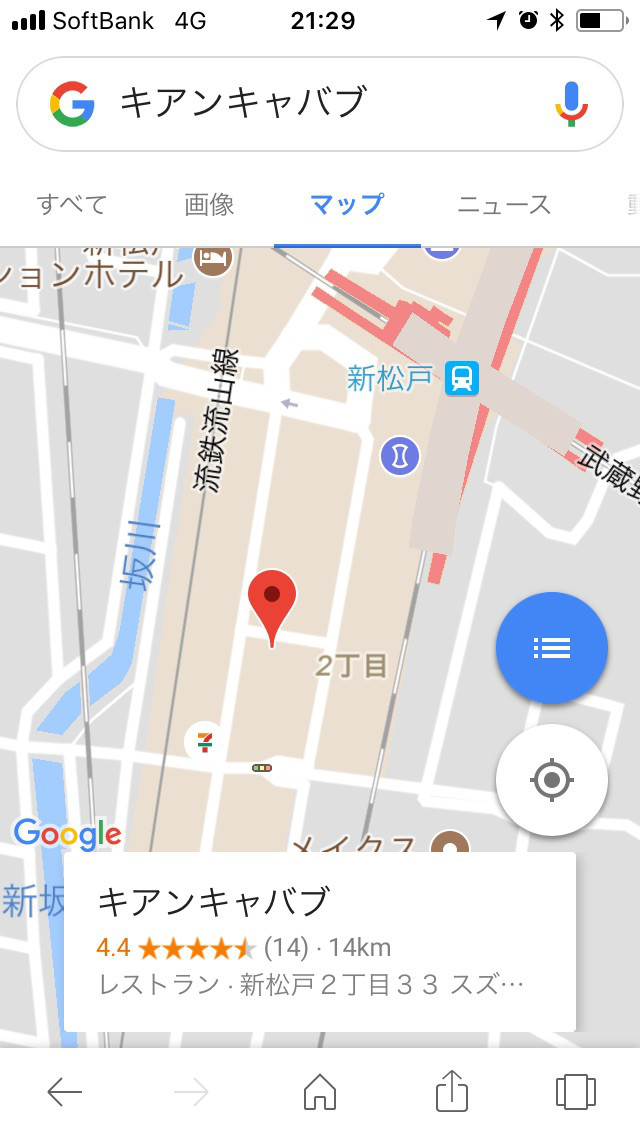Share this page

(x=452, y=1090)
